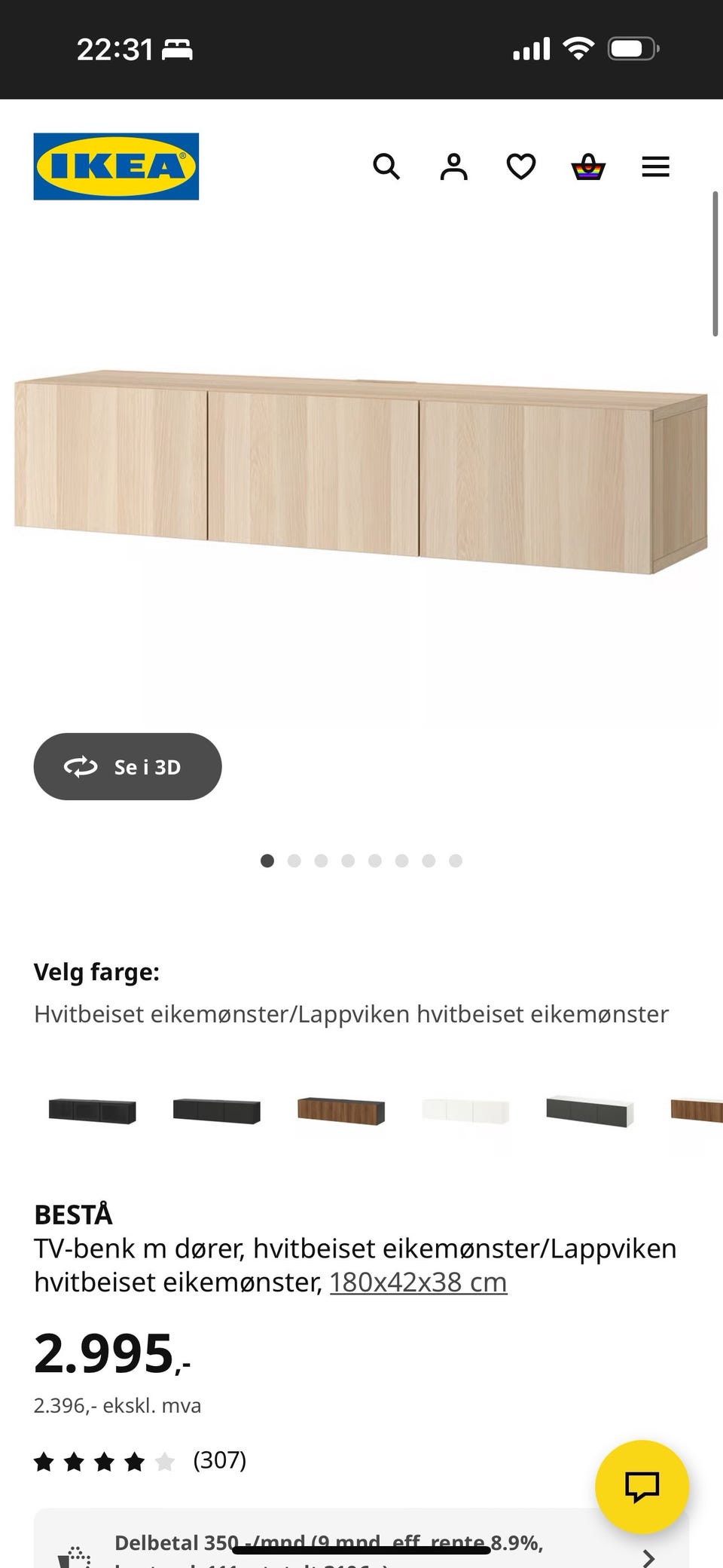Open the hamburger navigation menu
723x1568 pixels.
[655, 167]
